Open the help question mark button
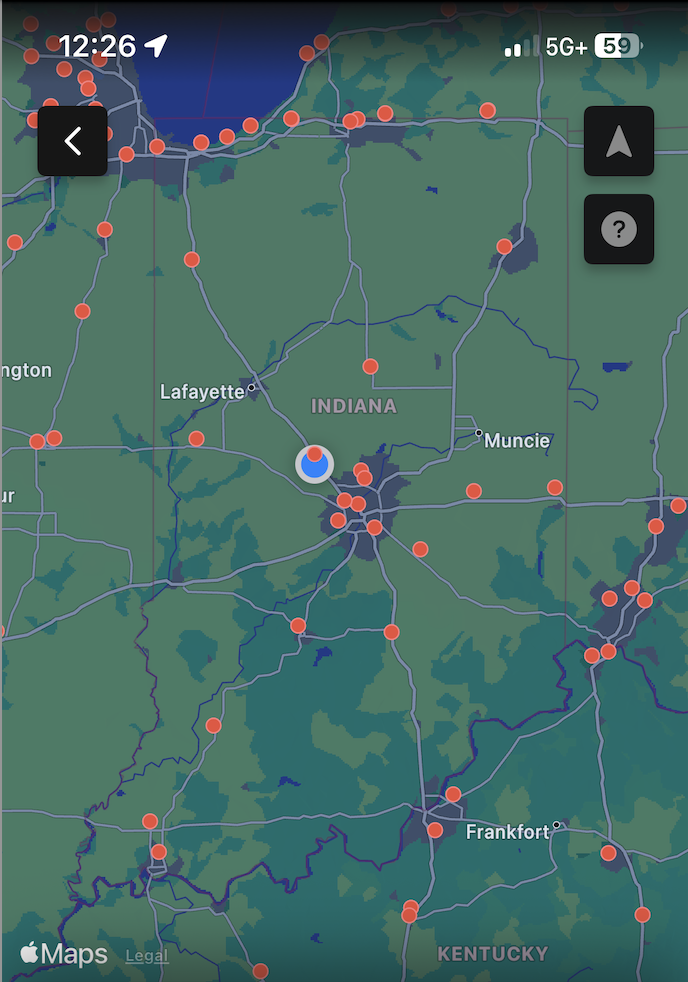688x982 pixels. click(x=619, y=230)
